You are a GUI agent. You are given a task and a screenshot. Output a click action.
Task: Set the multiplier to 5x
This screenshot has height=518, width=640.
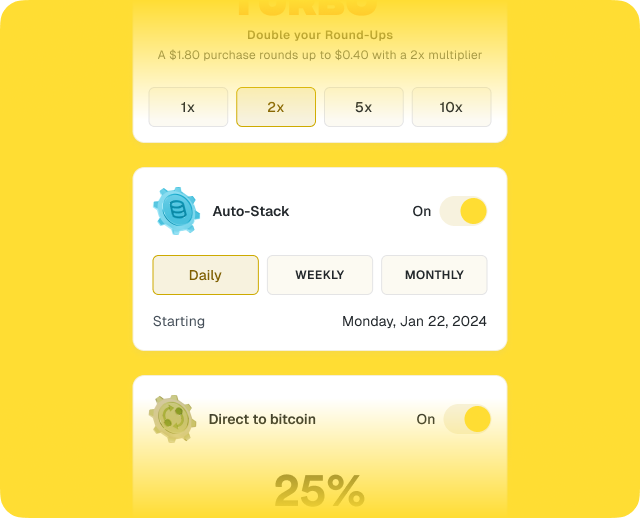(x=363, y=107)
